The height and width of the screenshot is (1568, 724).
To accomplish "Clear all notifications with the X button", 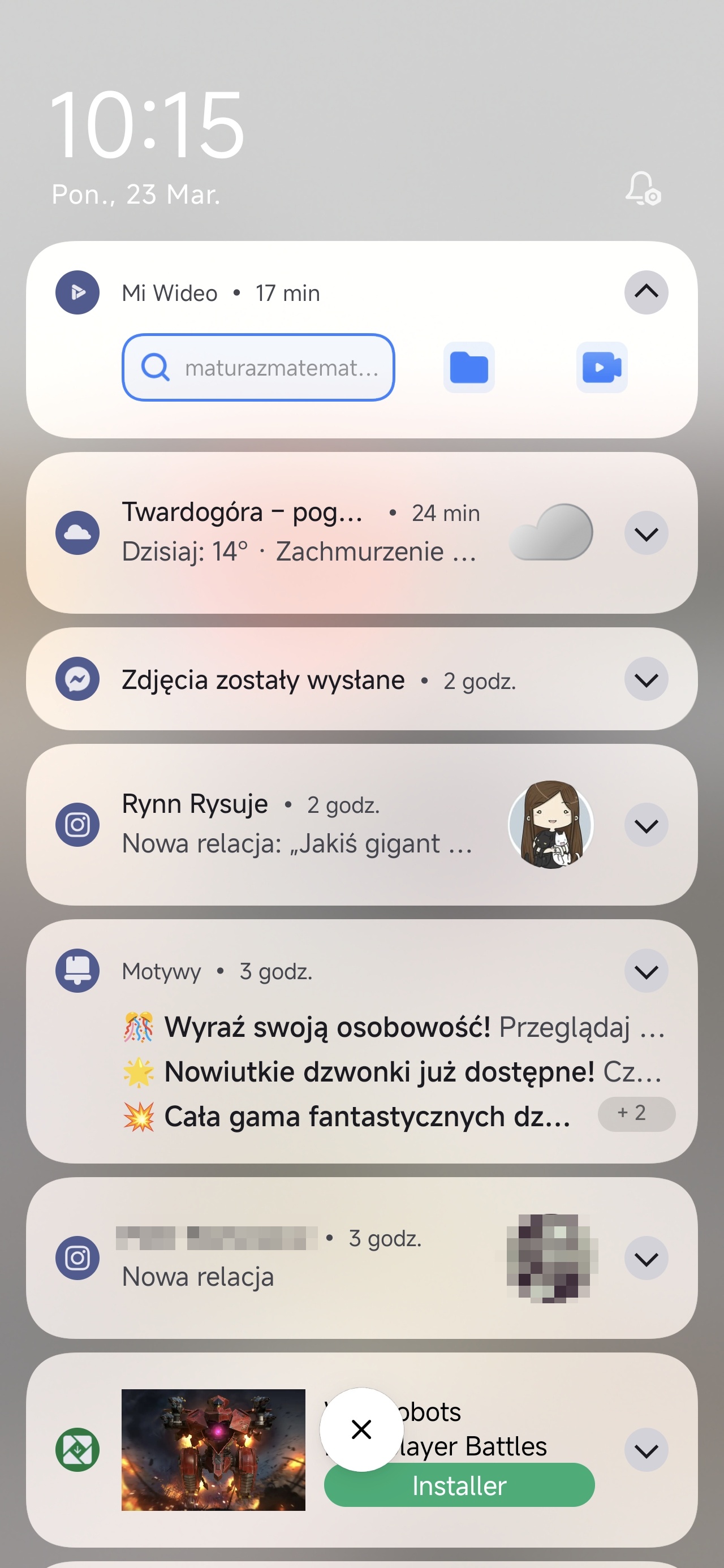I will [361, 1429].
